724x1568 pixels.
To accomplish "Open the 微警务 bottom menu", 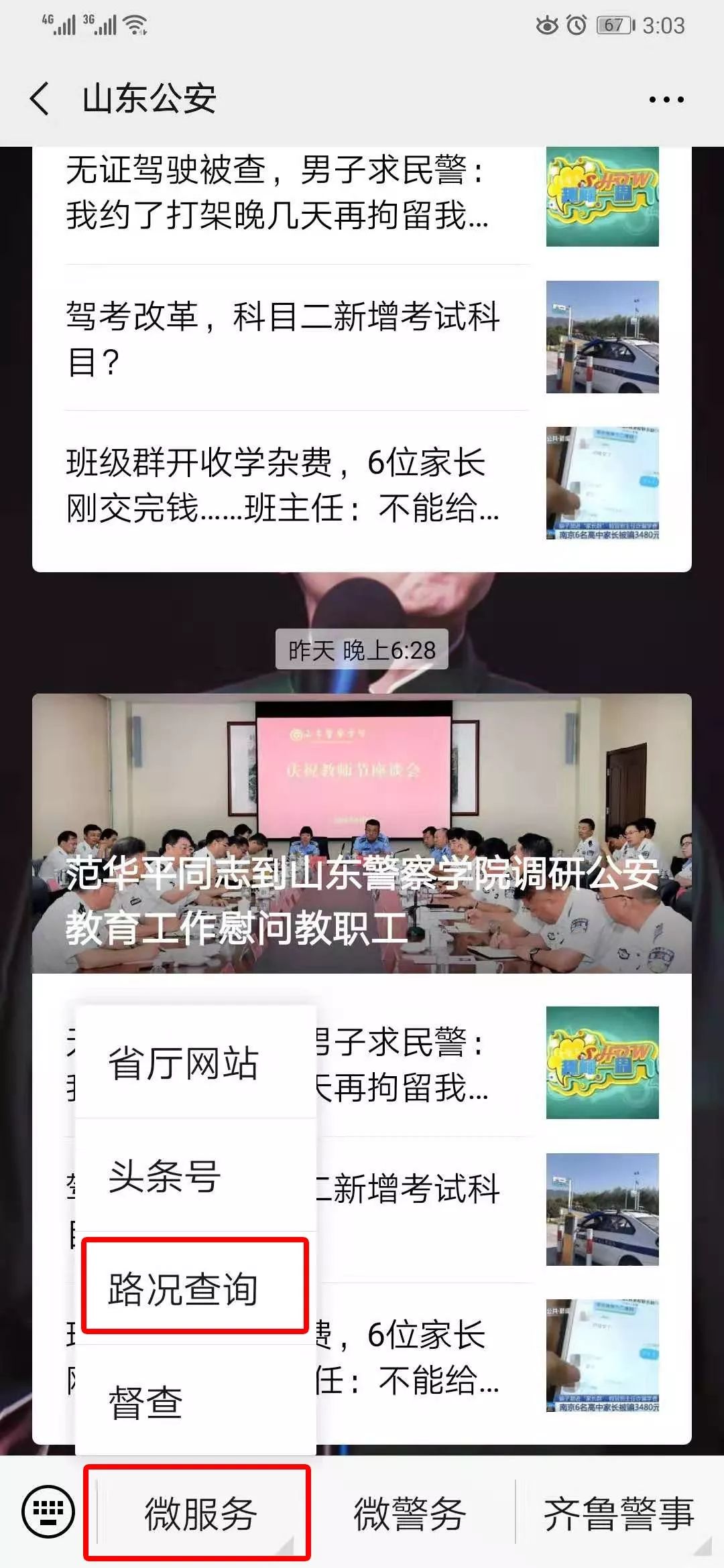I will pyautogui.click(x=410, y=1513).
